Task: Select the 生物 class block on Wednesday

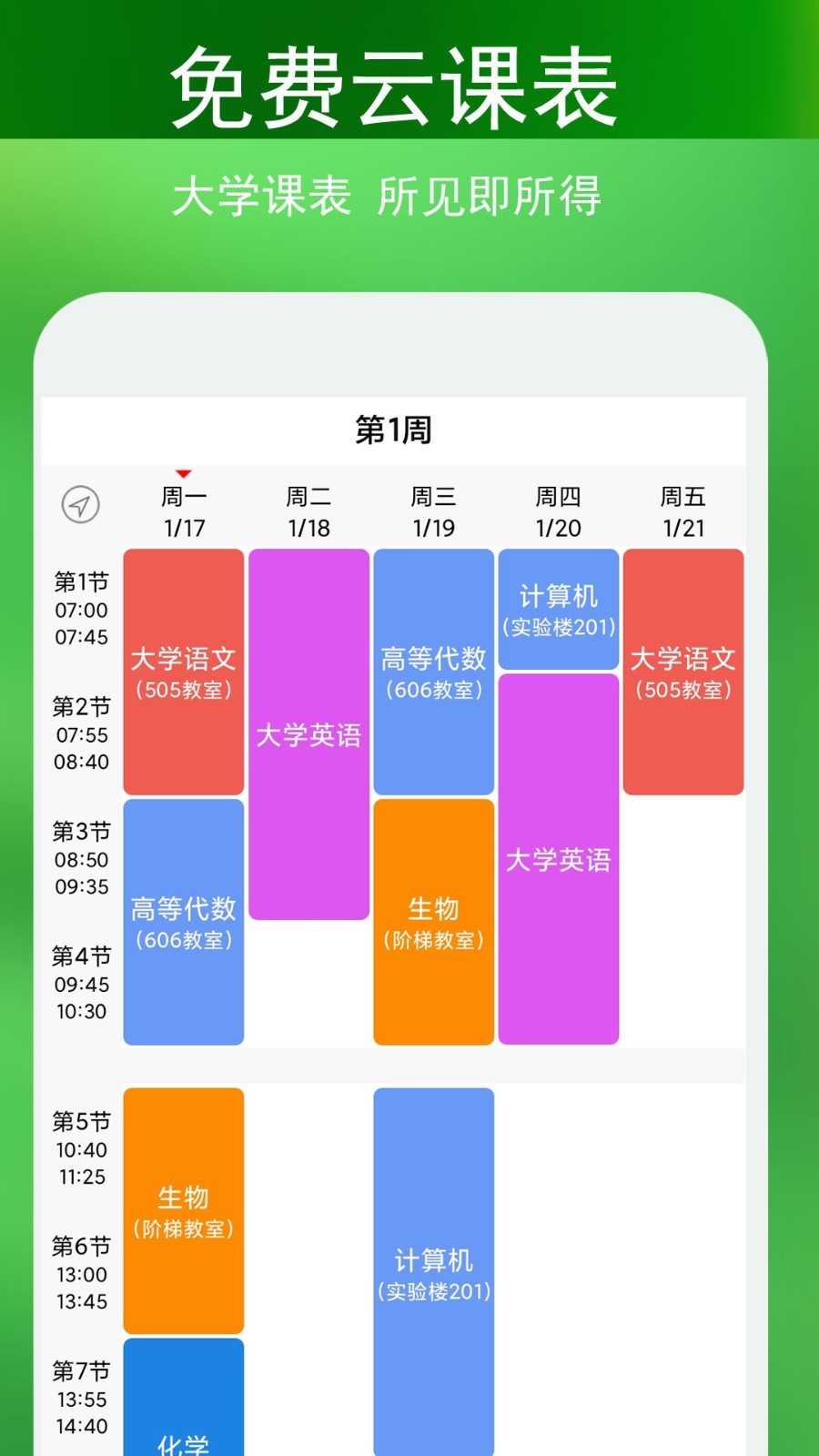Action: pyautogui.click(x=433, y=919)
